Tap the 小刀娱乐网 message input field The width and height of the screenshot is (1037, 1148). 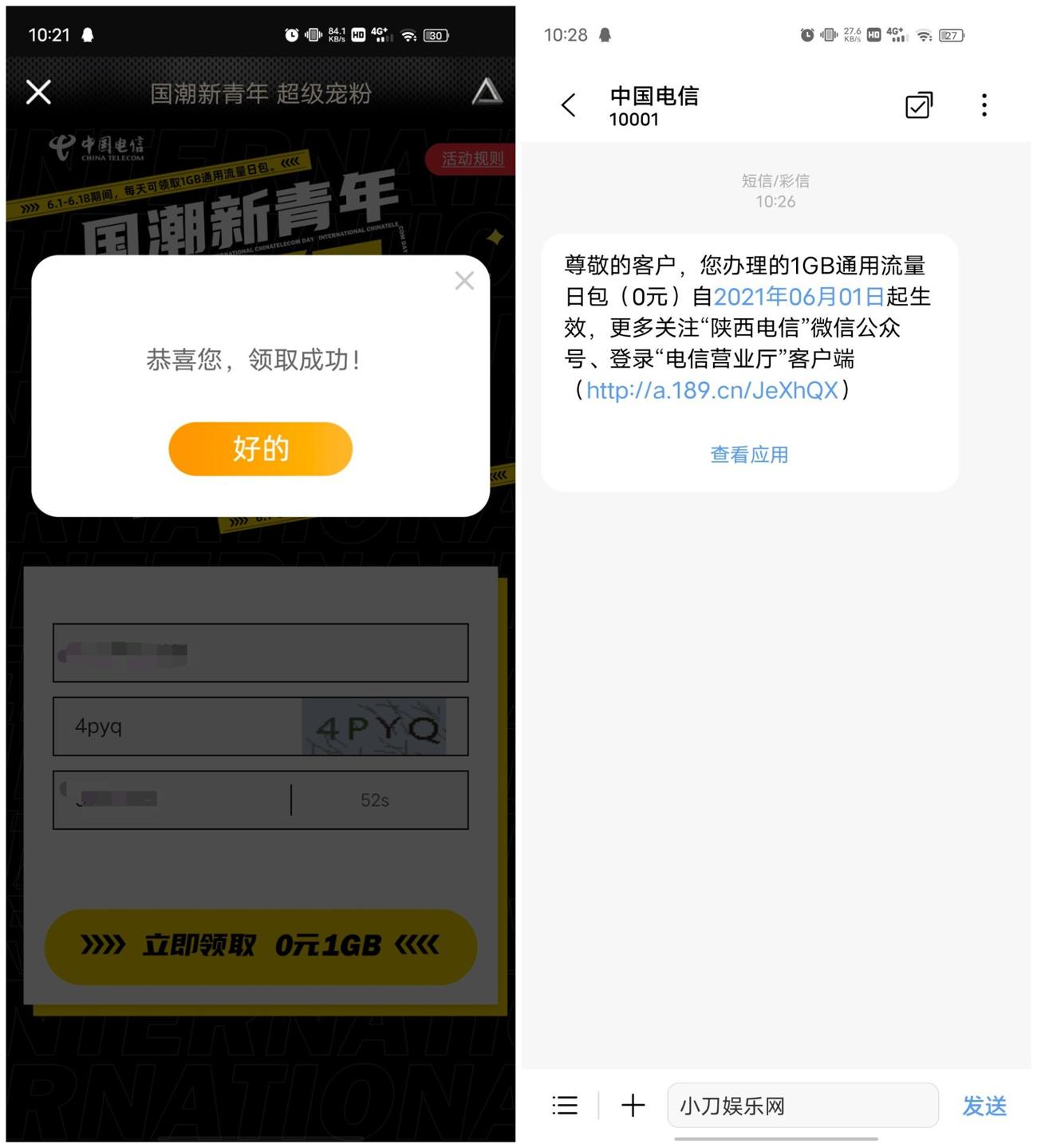[802, 1106]
